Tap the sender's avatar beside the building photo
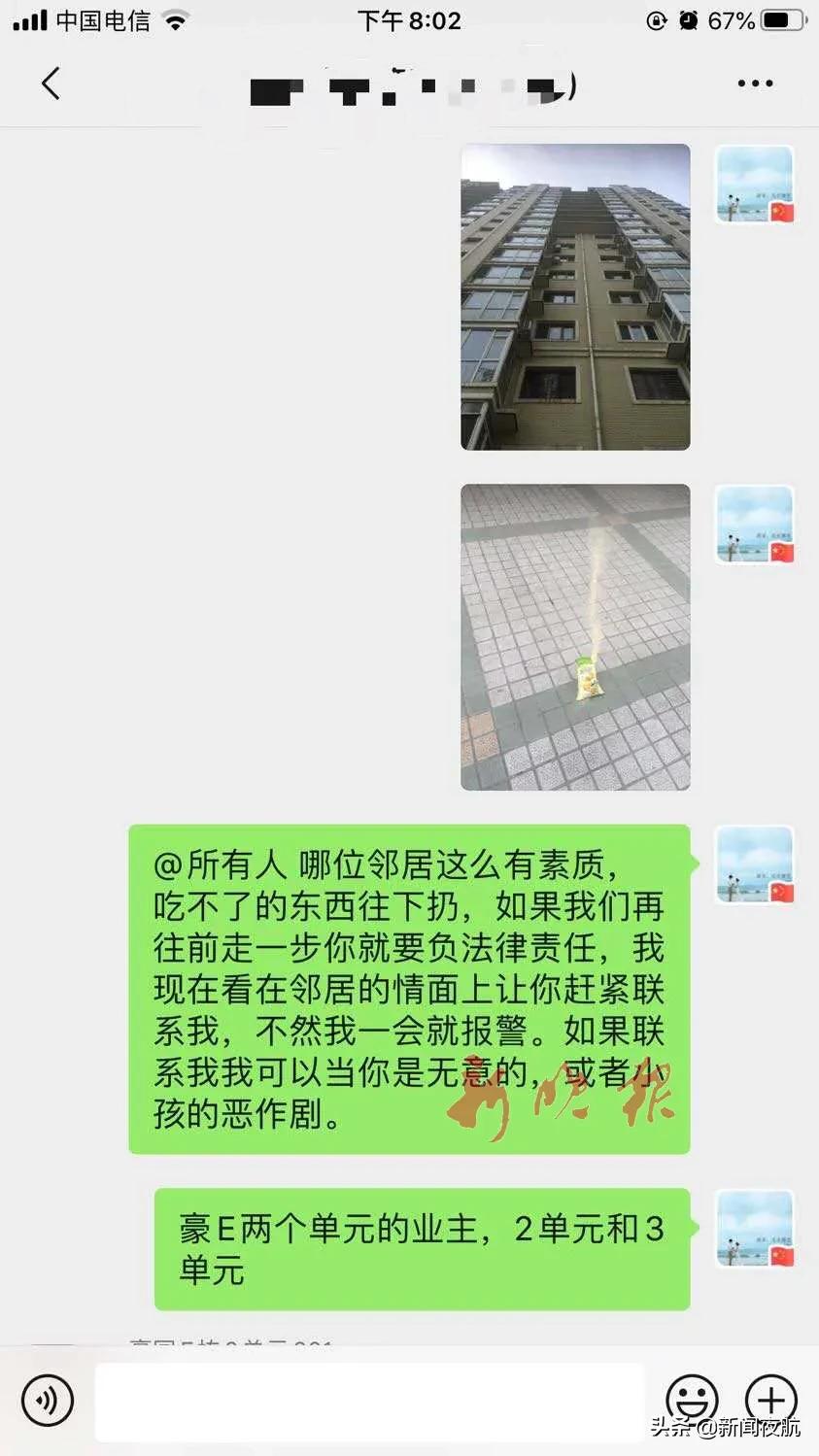 point(755,185)
